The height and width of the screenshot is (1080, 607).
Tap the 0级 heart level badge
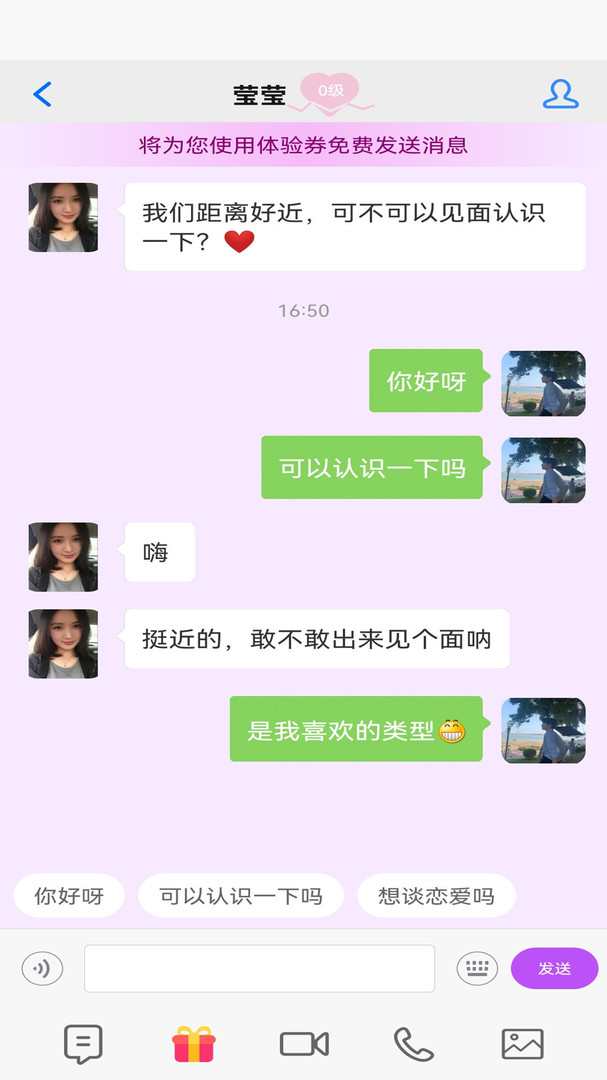click(330, 91)
